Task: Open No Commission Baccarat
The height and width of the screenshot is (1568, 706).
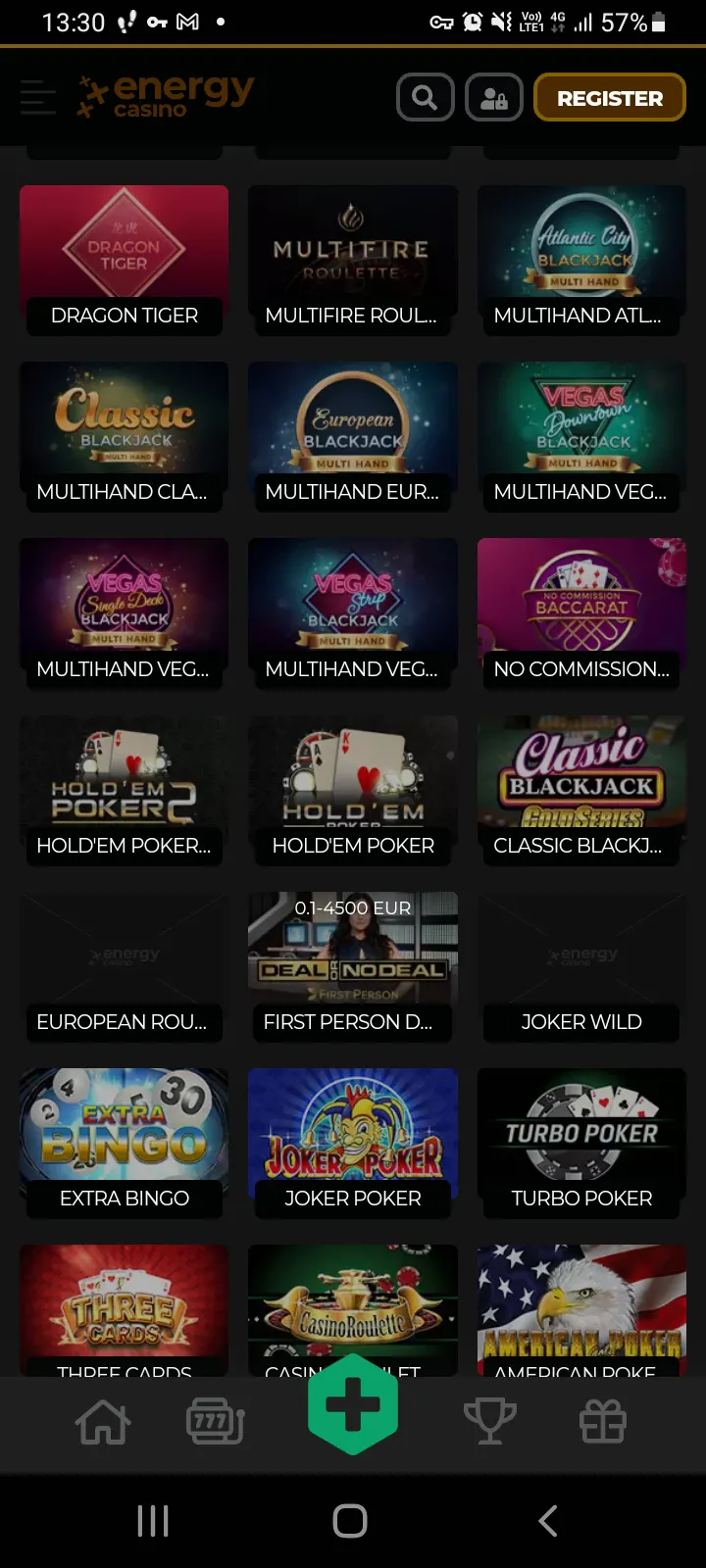Action: [x=581, y=614]
